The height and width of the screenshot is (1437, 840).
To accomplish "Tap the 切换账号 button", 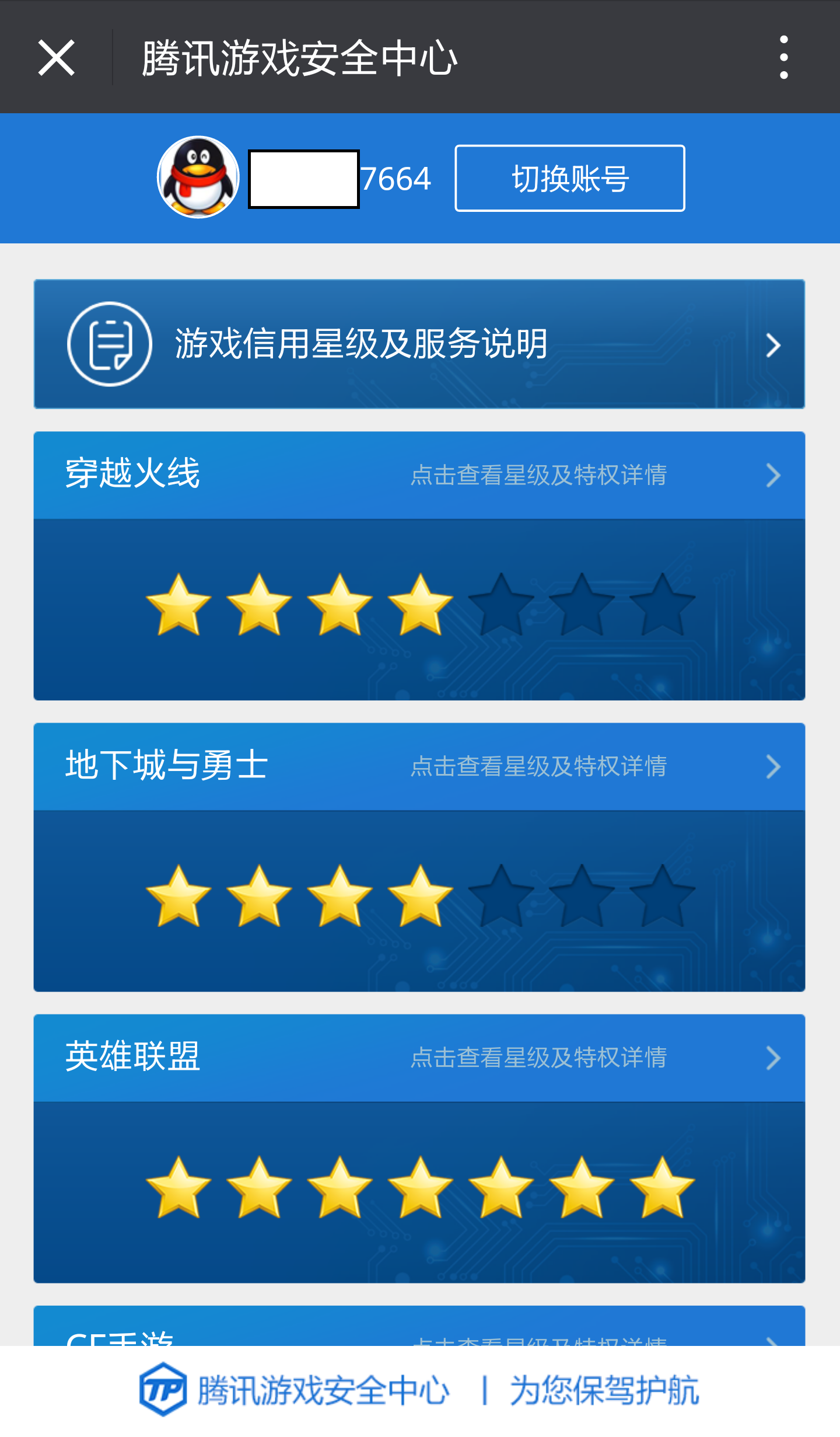I will tap(569, 178).
